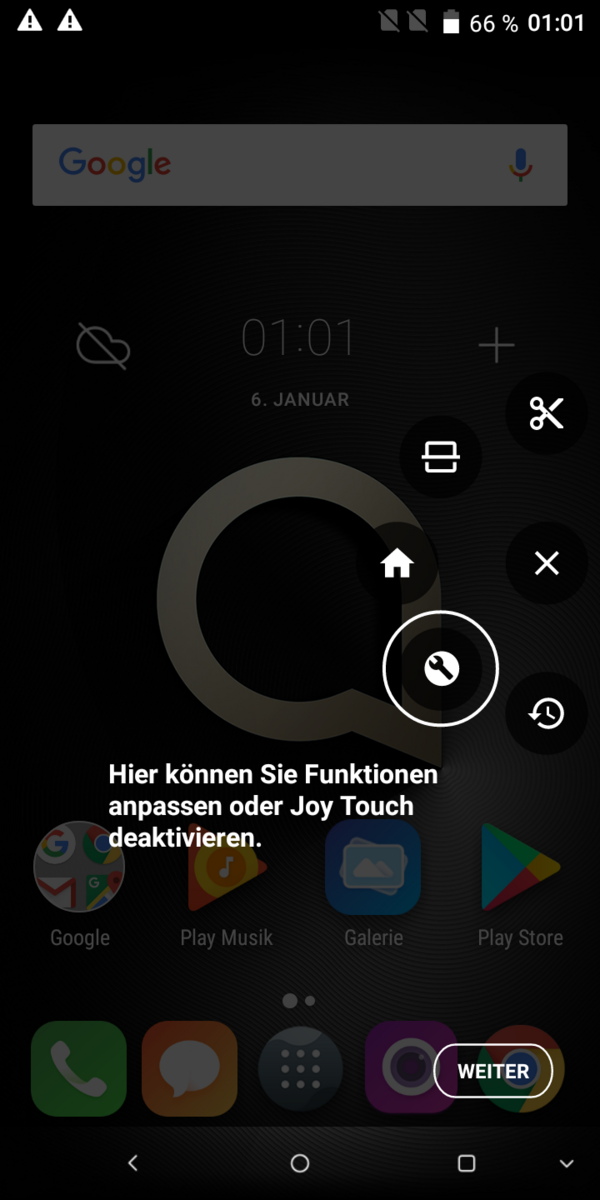Image resolution: width=600 pixels, height=1200 pixels.
Task: Go back using the navigation bar arrow
Action: click(133, 1163)
